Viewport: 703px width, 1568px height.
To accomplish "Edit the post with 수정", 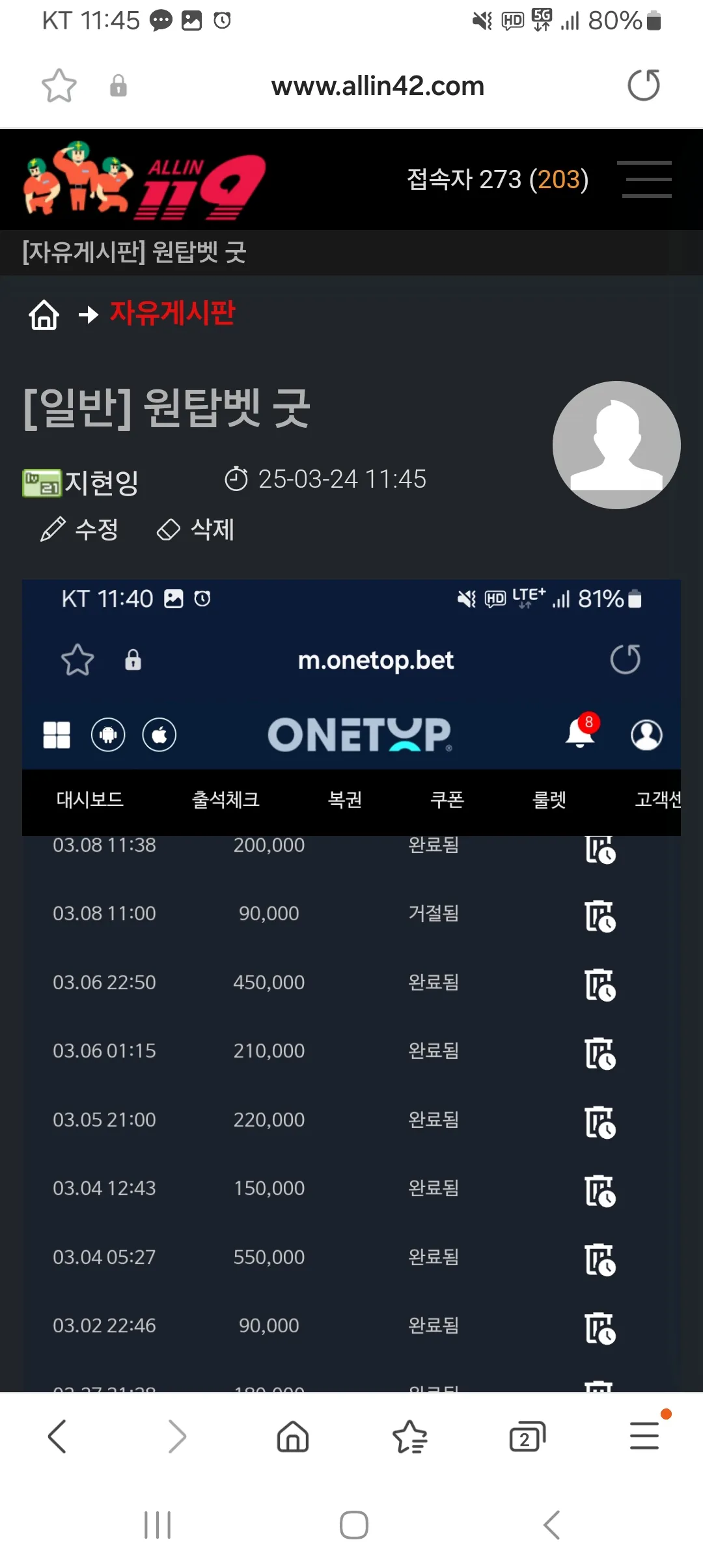I will (x=79, y=529).
